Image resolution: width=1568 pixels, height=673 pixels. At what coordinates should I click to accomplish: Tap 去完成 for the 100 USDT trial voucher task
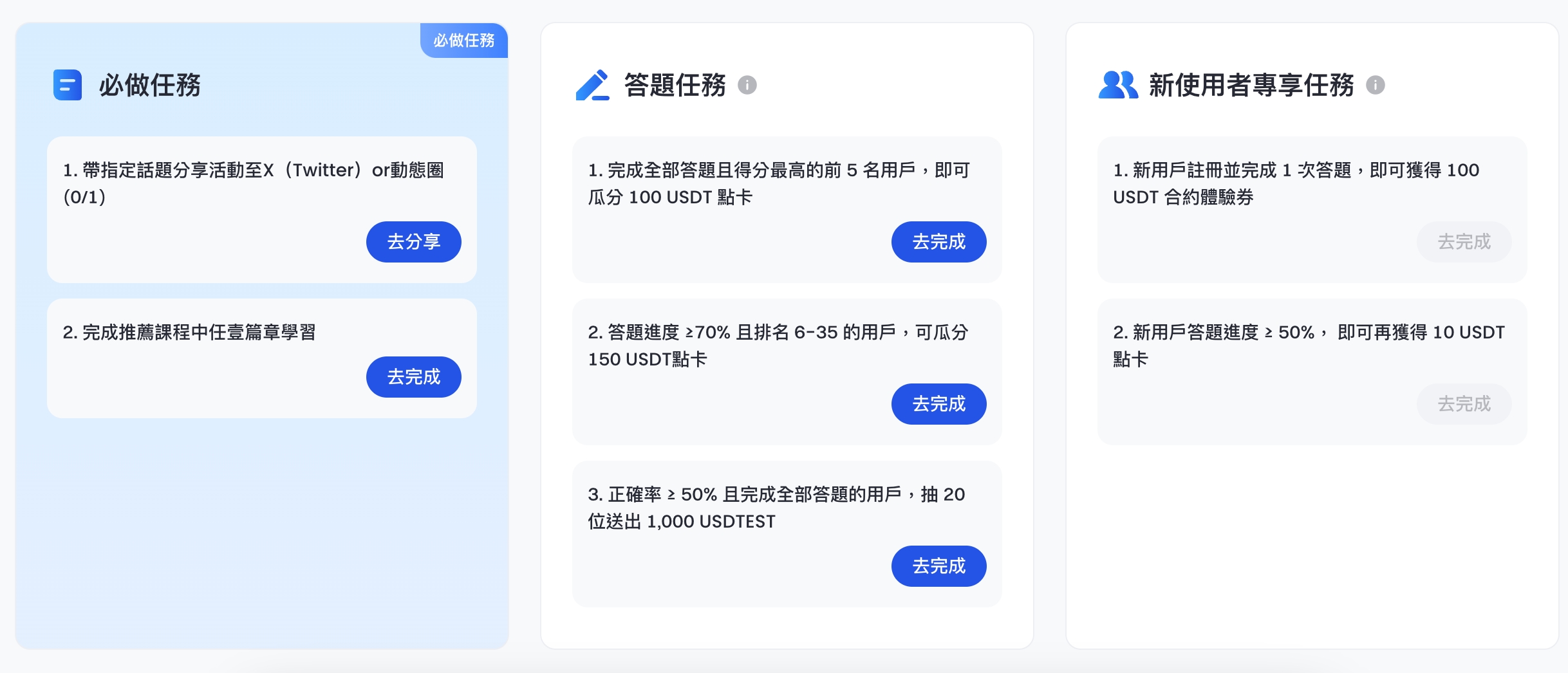pos(1464,242)
